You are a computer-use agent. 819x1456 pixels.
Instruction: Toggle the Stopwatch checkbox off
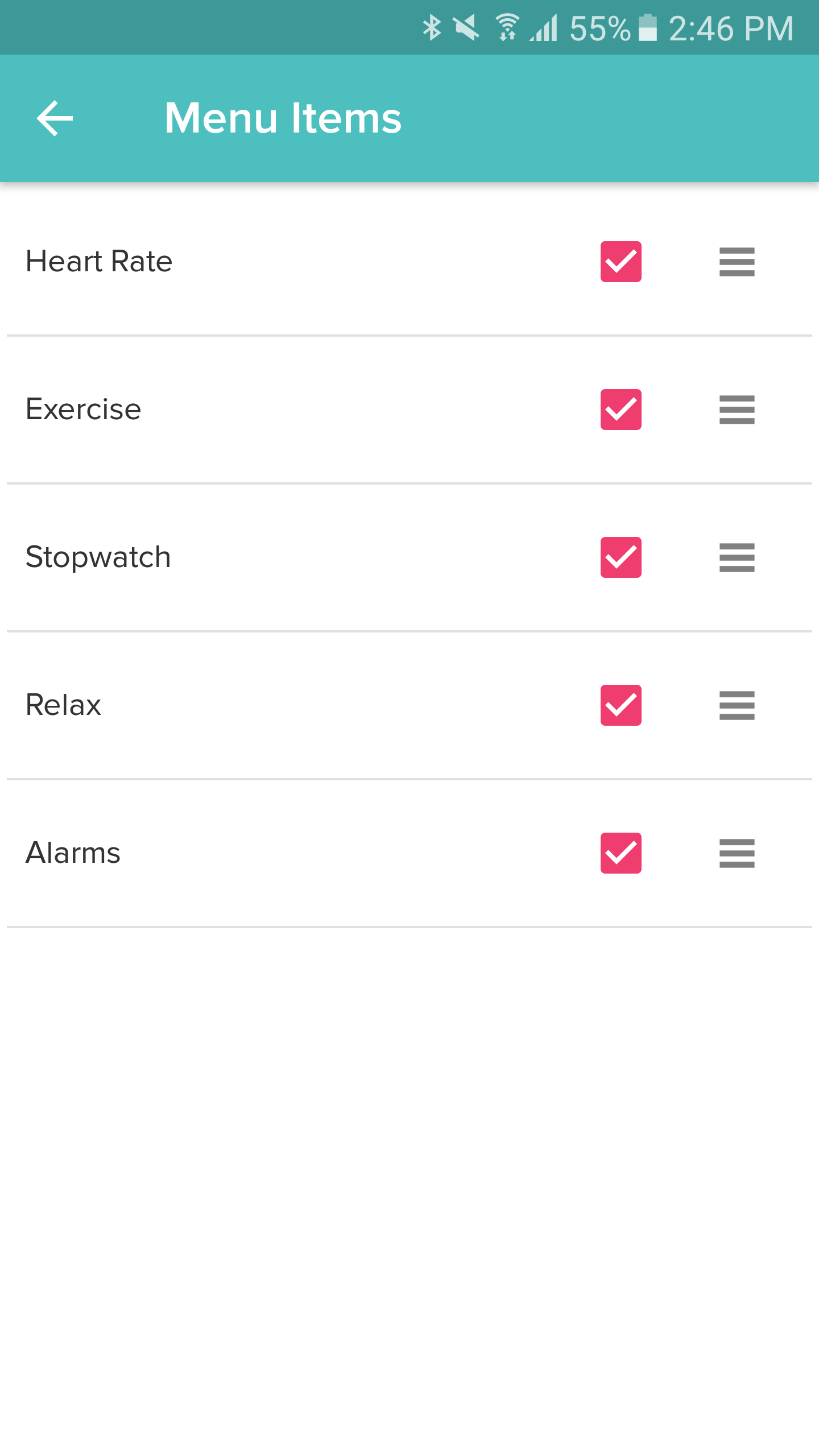[x=621, y=557]
